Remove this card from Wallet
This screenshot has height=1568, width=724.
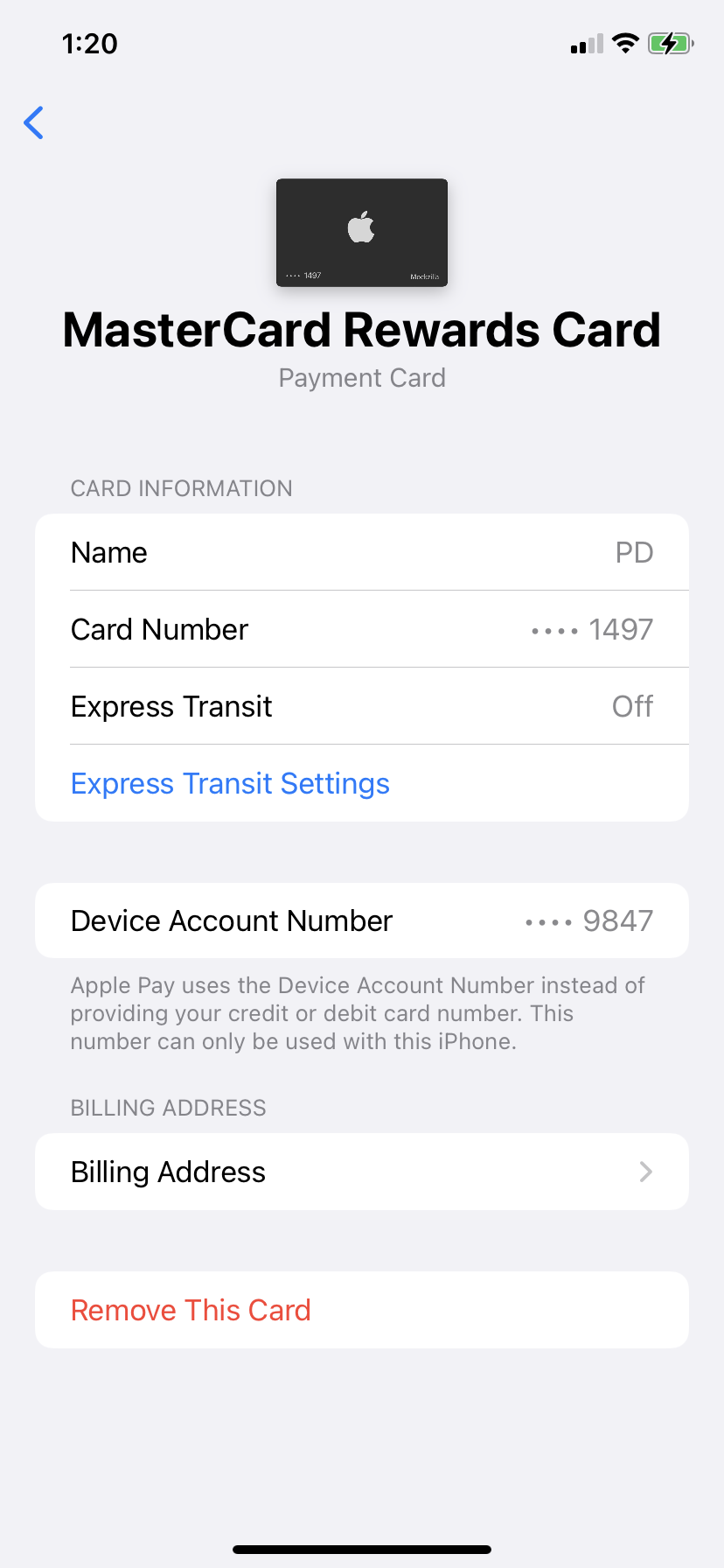[191, 1310]
